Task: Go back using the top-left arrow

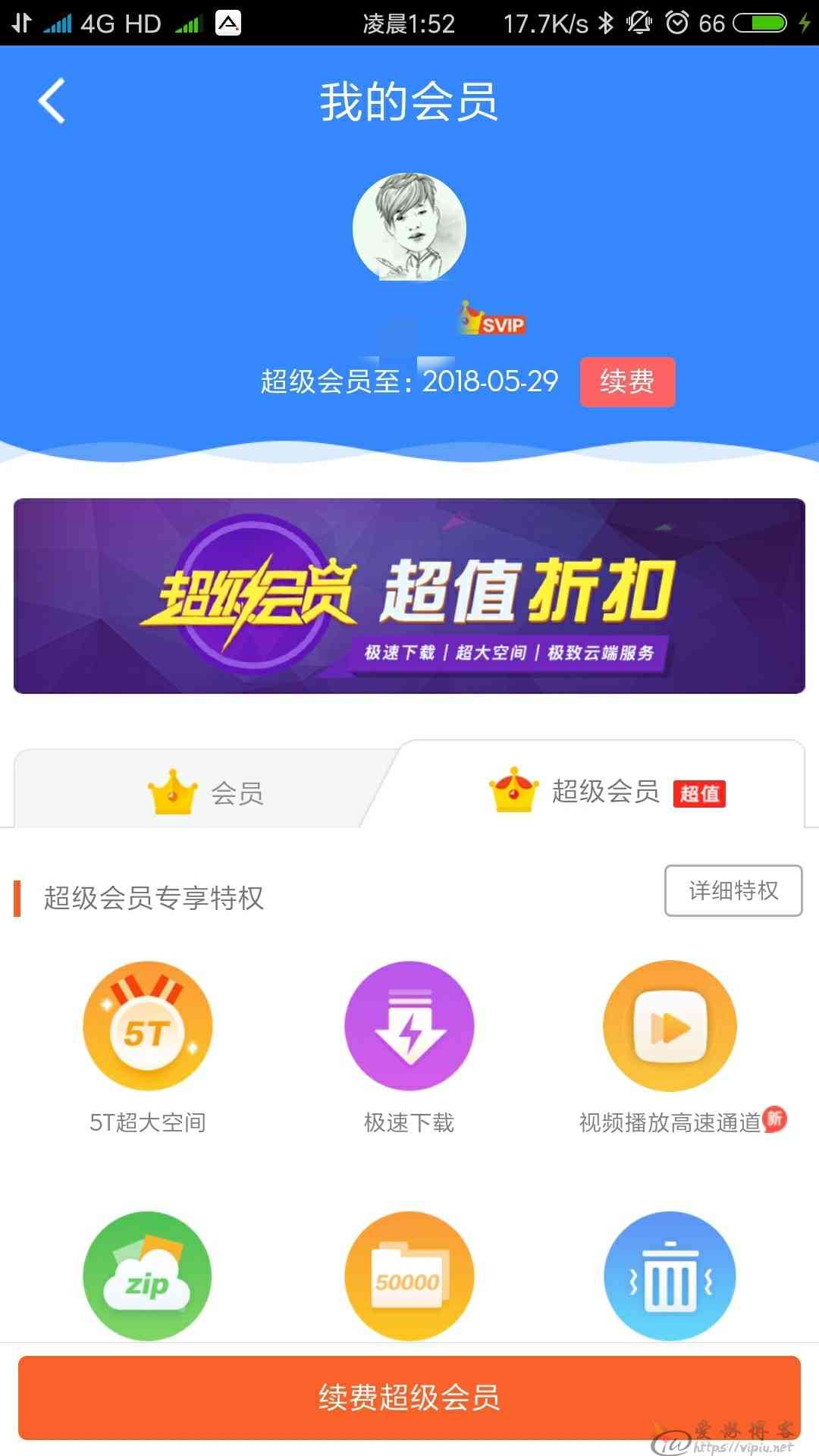Action: [52, 101]
